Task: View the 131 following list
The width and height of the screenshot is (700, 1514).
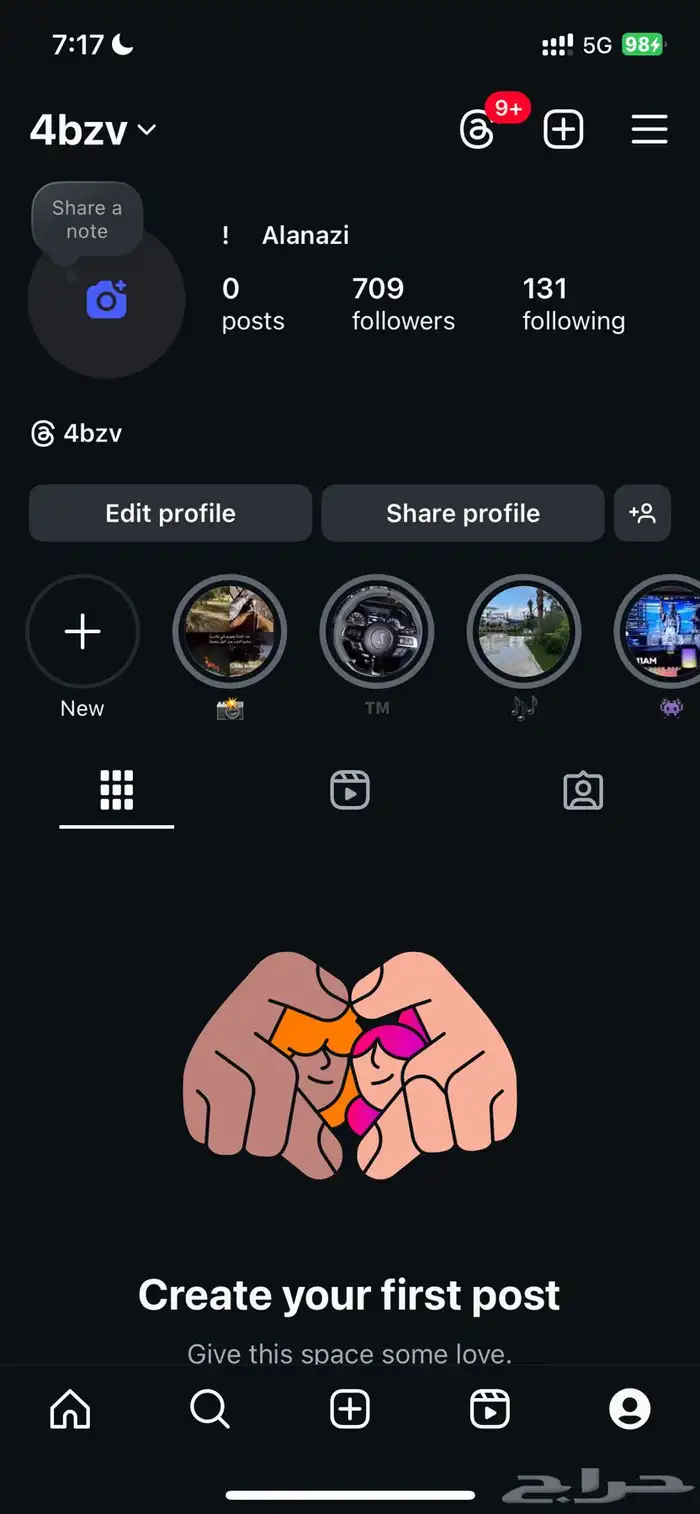Action: pyautogui.click(x=573, y=304)
